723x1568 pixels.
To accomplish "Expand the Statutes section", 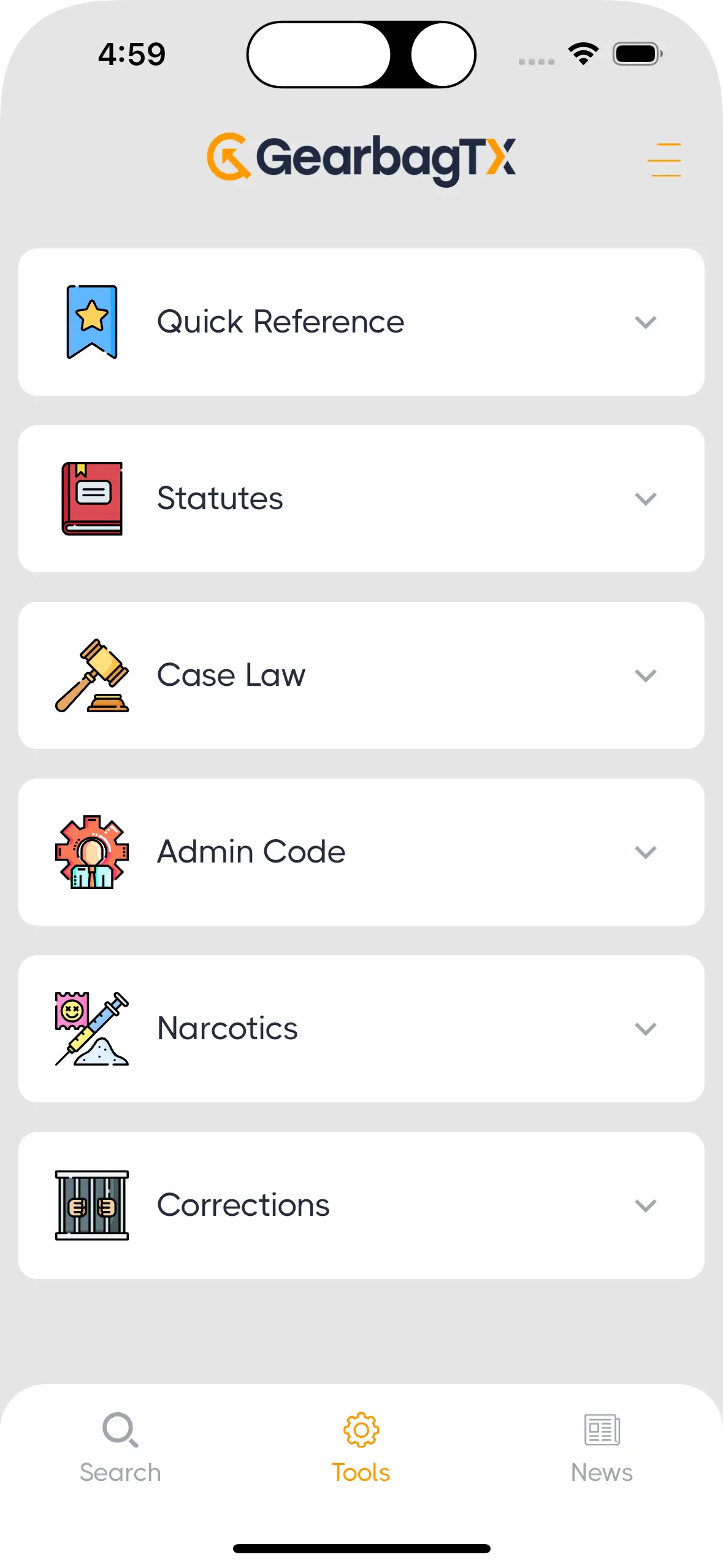I will (645, 499).
